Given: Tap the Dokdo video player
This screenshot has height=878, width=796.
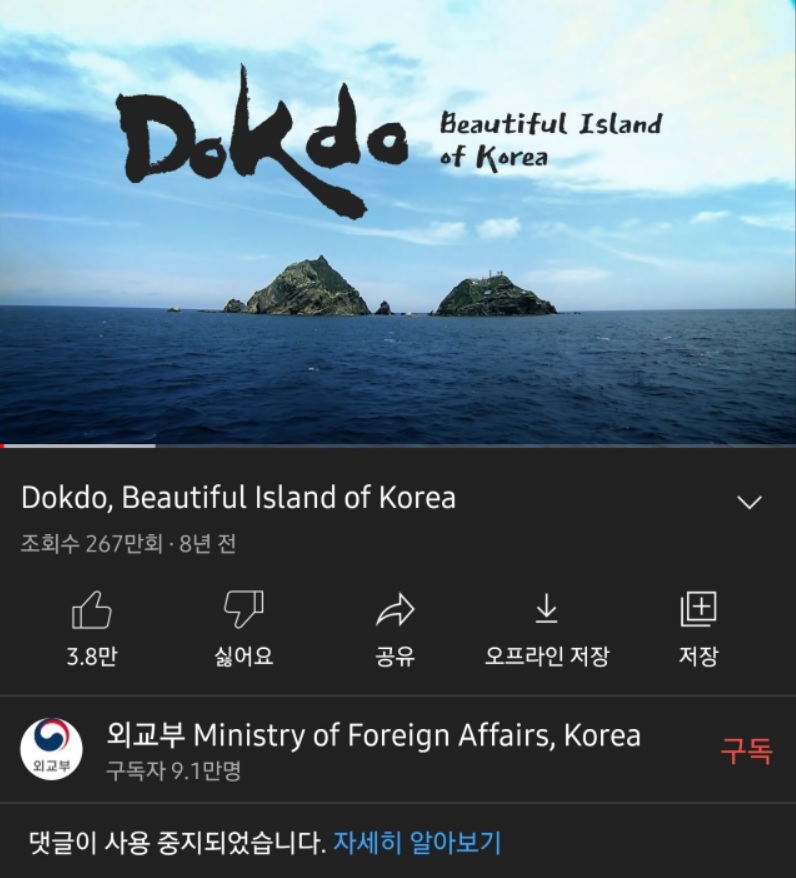Looking at the screenshot, I should click(x=398, y=222).
